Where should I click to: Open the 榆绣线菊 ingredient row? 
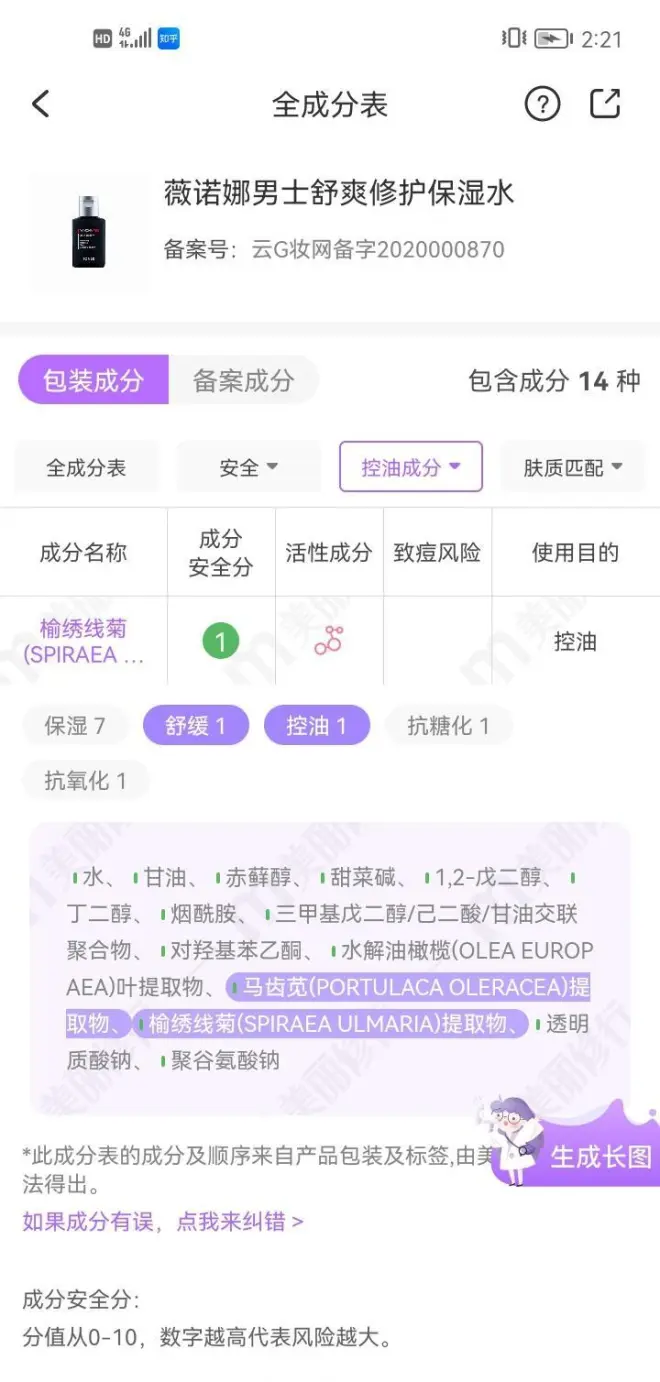click(83, 641)
